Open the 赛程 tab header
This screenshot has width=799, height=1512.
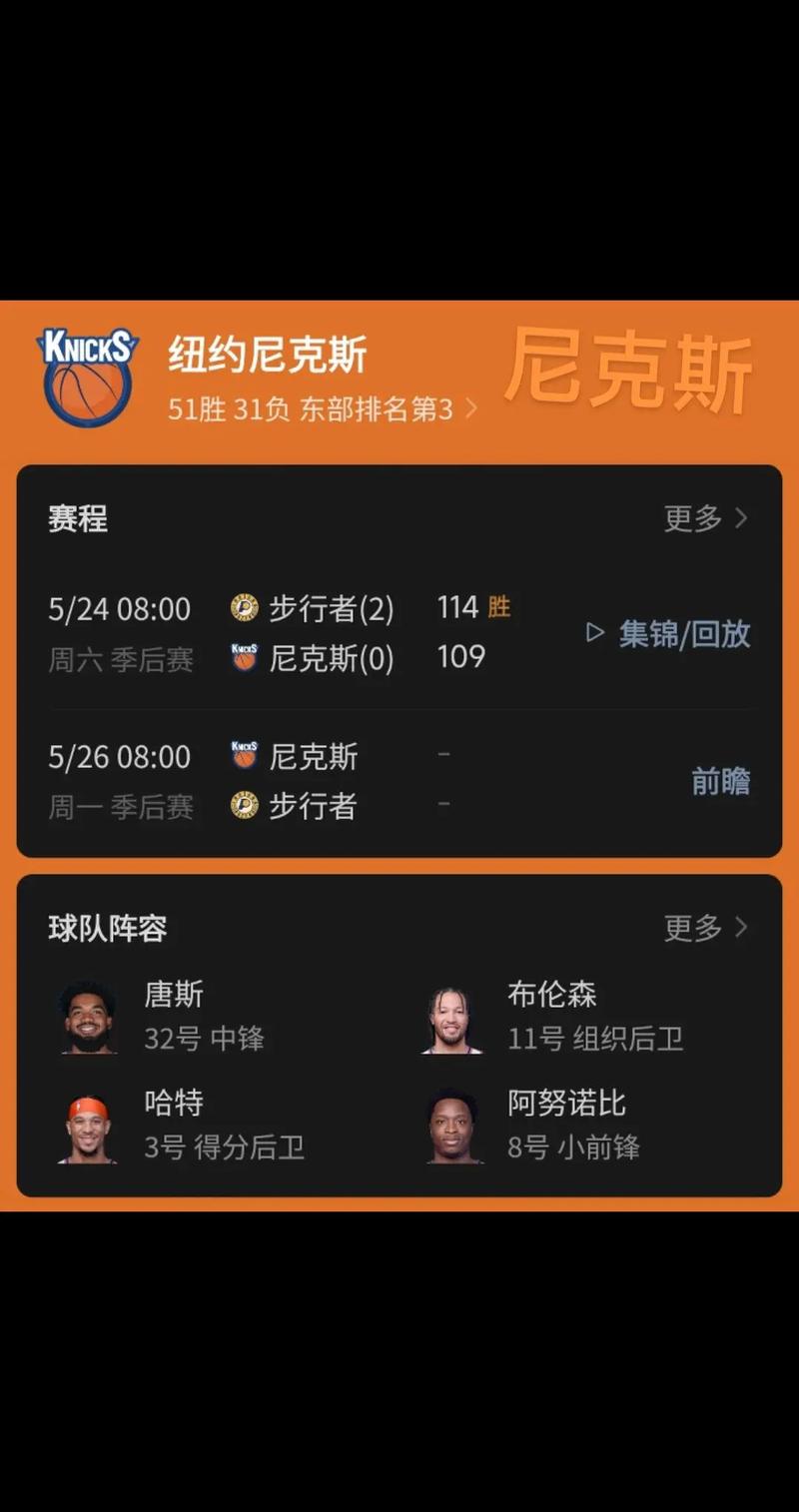(x=75, y=518)
